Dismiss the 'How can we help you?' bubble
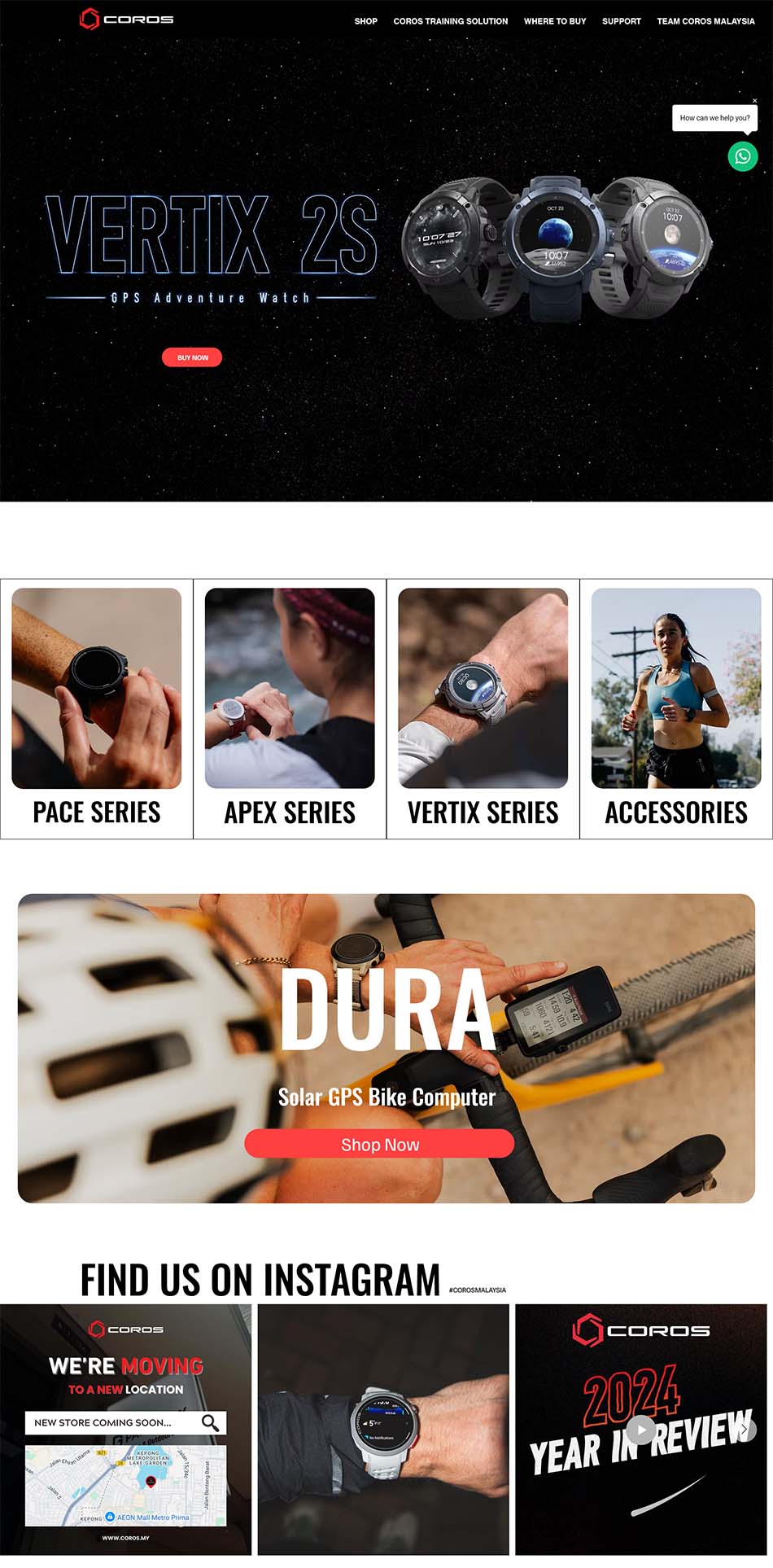 pos(754,101)
